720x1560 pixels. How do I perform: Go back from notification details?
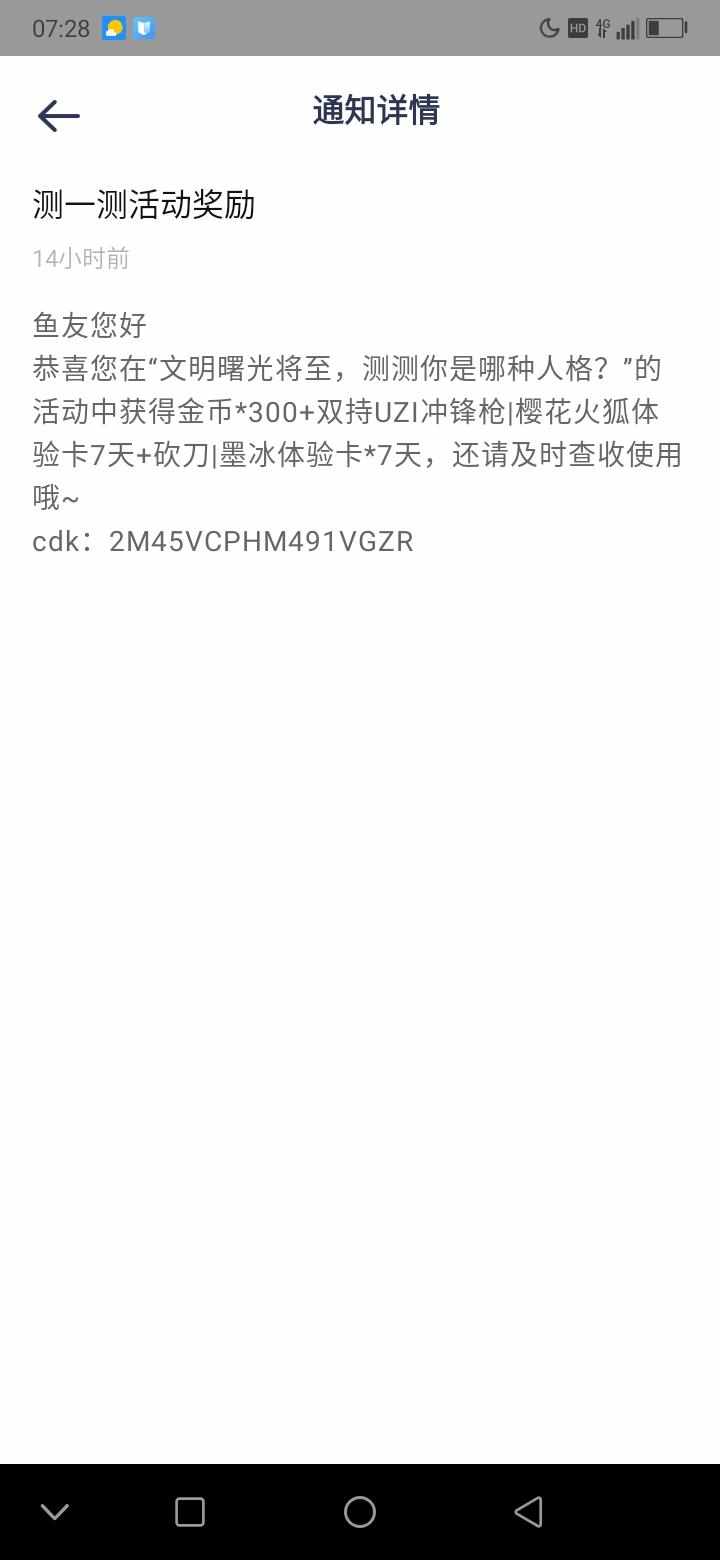tap(58, 116)
